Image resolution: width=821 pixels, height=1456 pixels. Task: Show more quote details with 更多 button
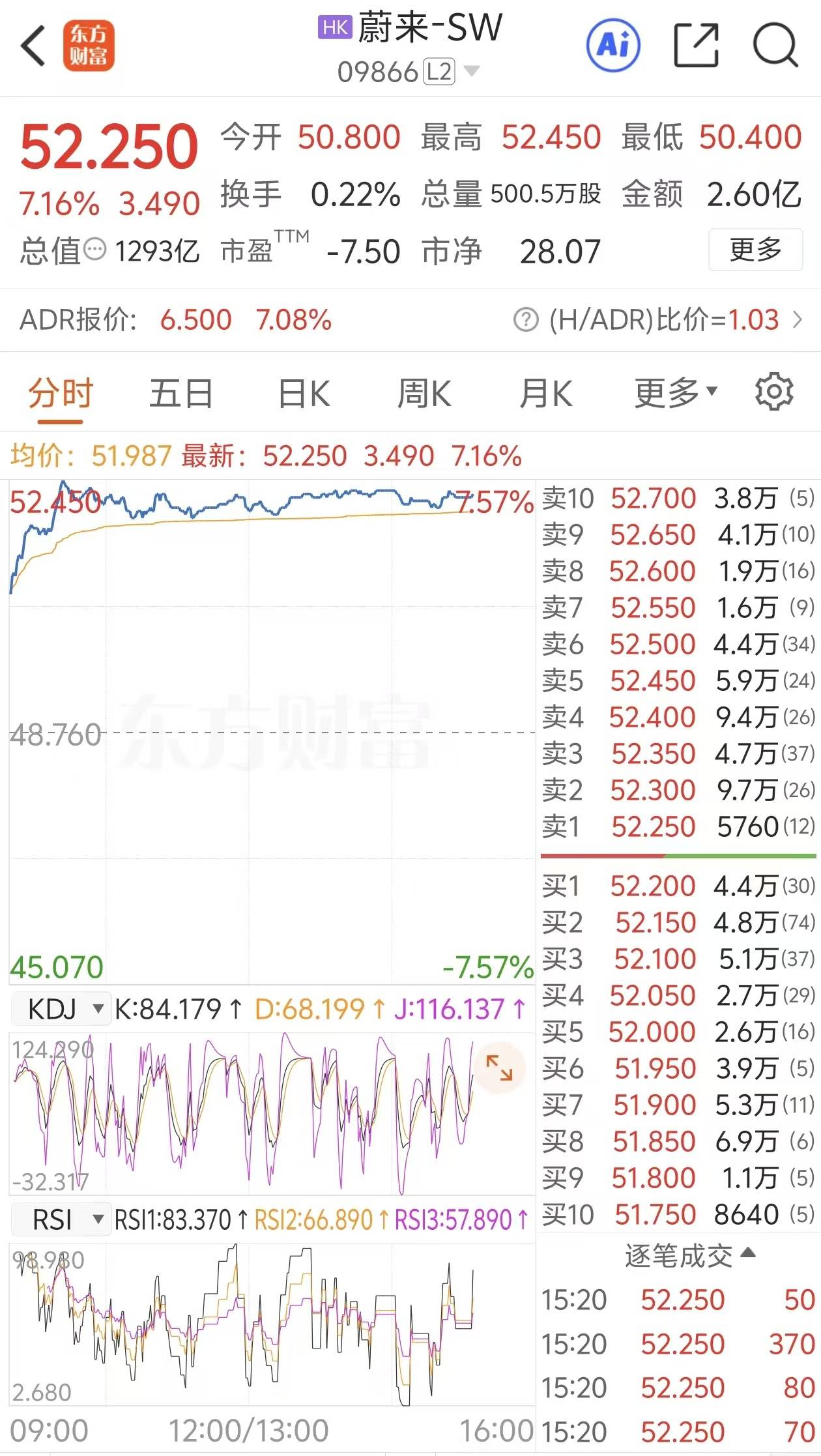click(x=755, y=250)
